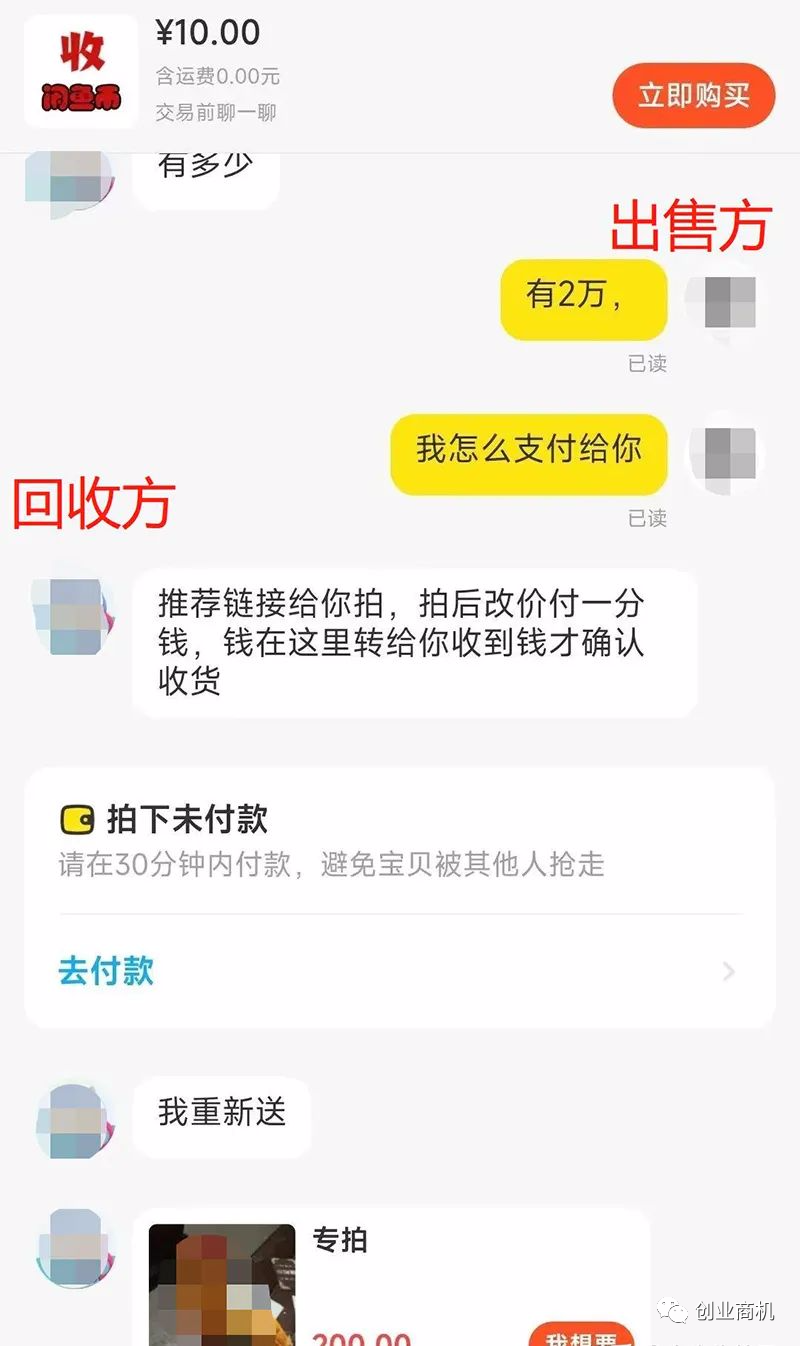Tap the 立即购买 button
Screen dimensions: 800x1346
pos(694,96)
